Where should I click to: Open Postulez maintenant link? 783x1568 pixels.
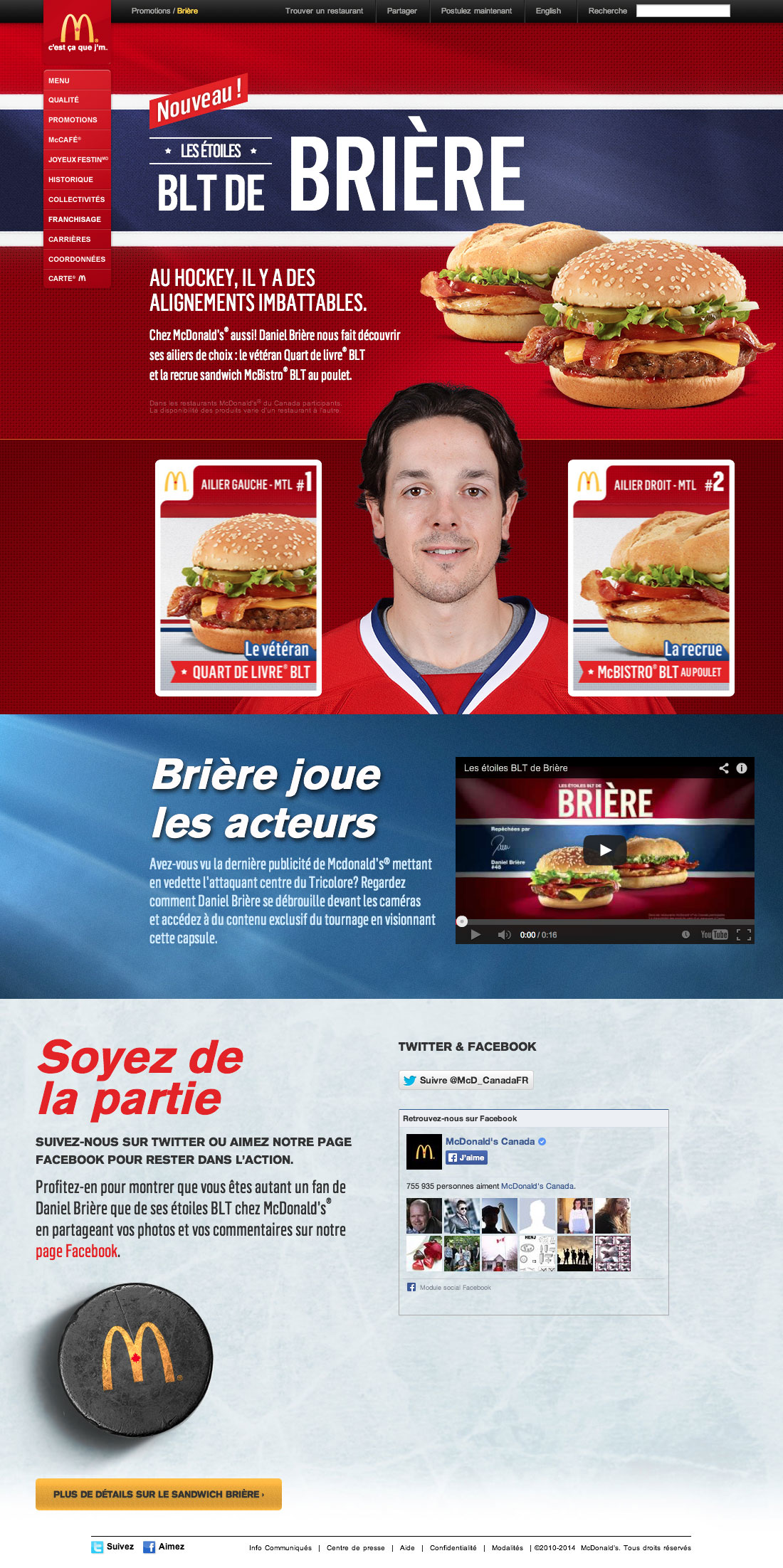click(x=476, y=11)
